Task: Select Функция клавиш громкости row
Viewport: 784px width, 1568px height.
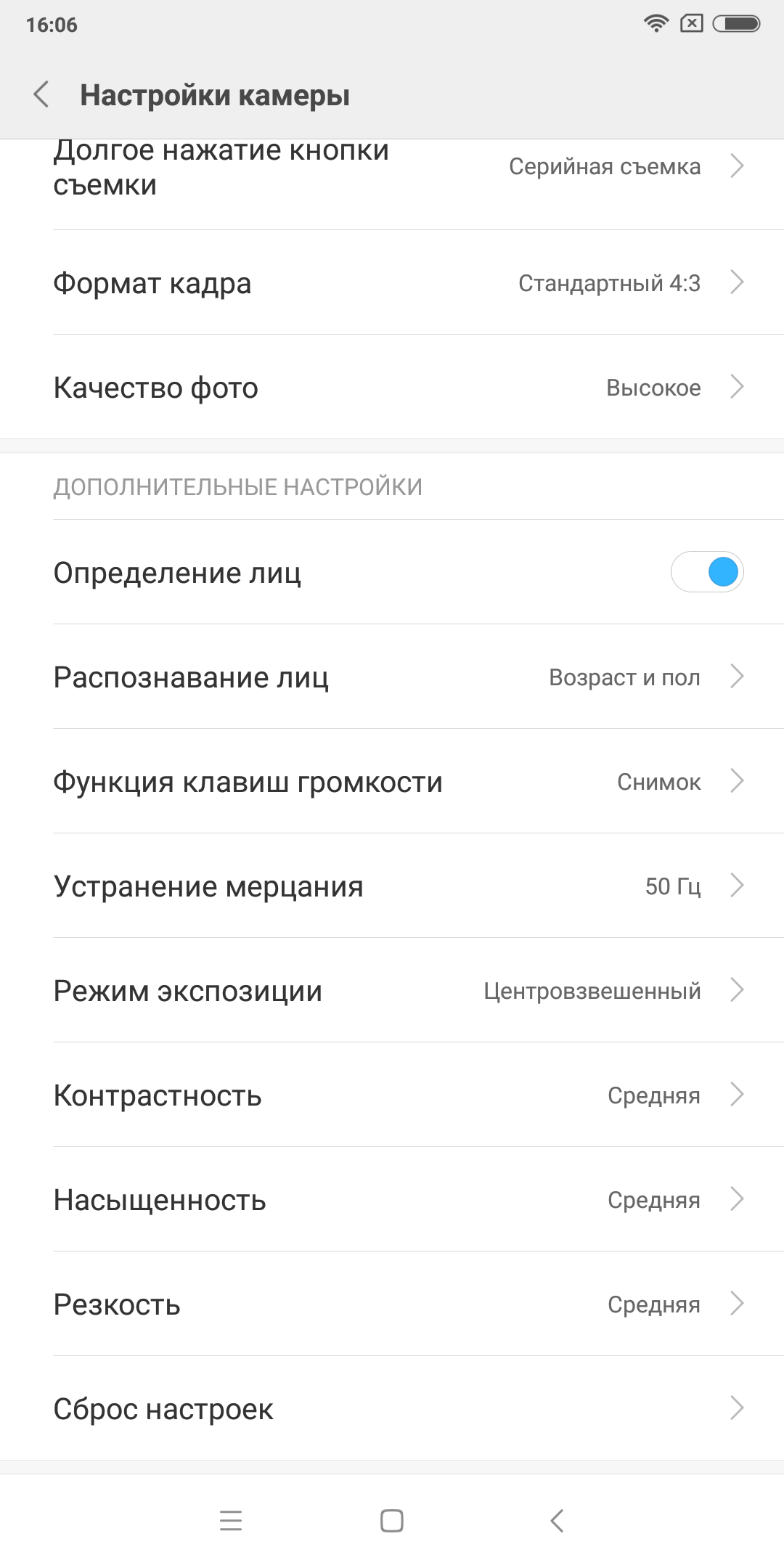Action: coord(392,781)
